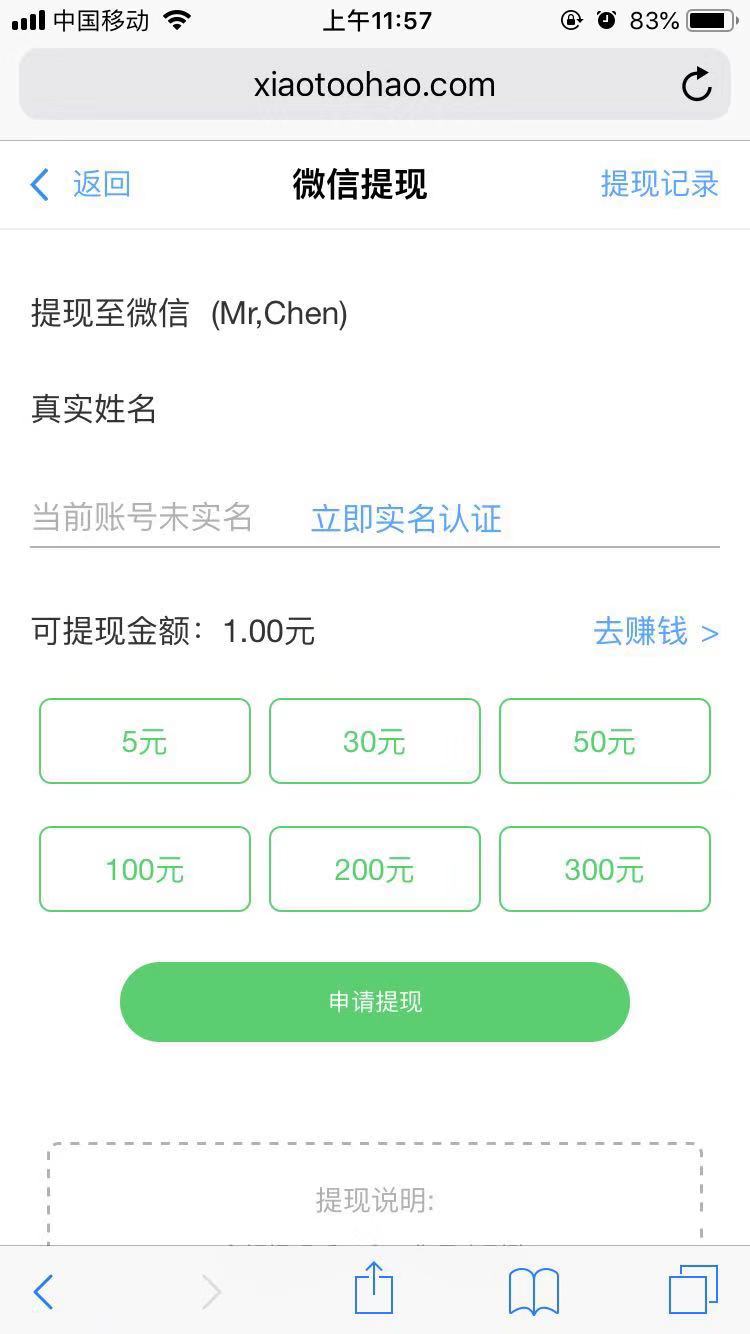Open Safari bookmarks

tap(534, 1291)
